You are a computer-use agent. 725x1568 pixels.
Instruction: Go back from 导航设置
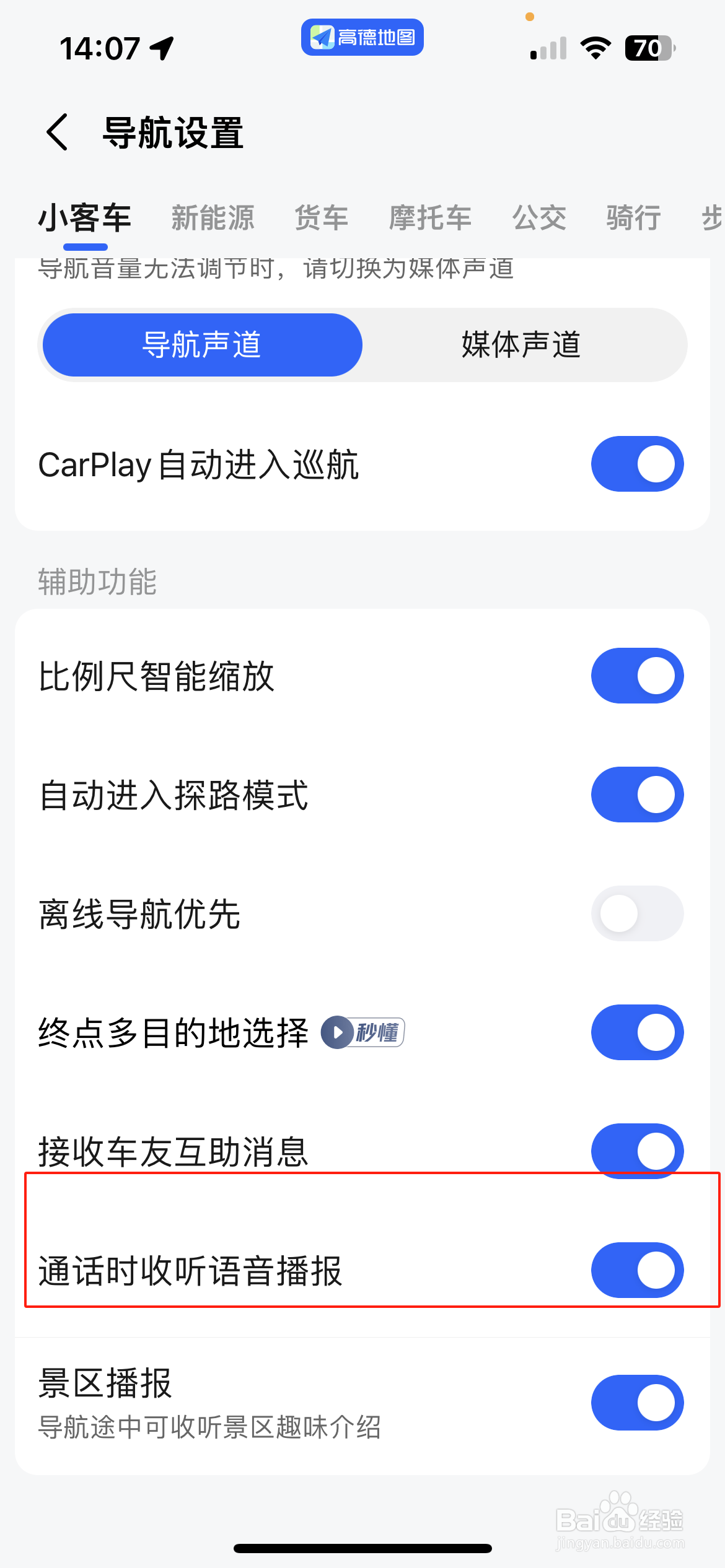(x=57, y=132)
